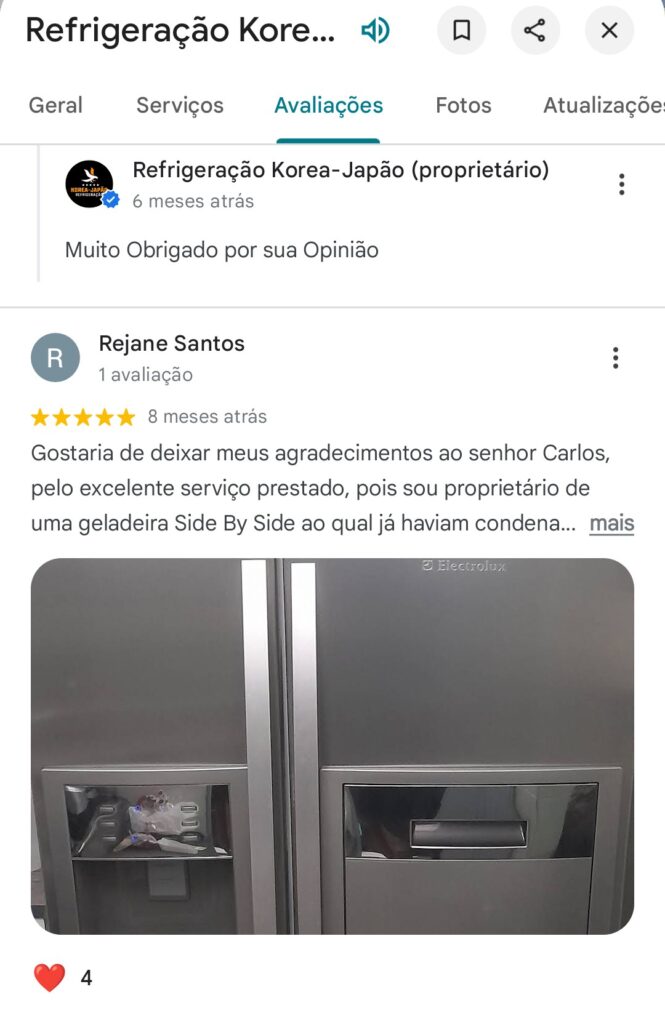Open options menu for the owner's reply
This screenshot has height=1024, width=665.
(x=621, y=184)
